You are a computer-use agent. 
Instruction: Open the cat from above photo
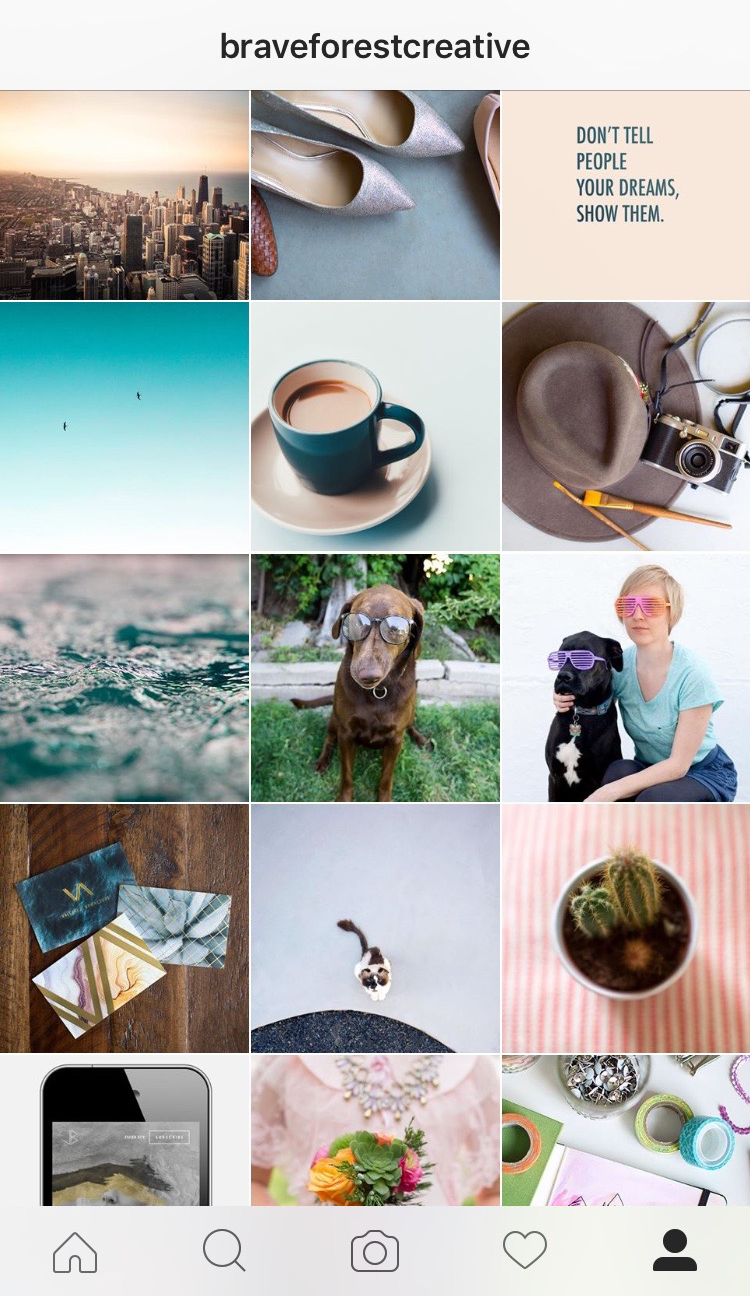(x=375, y=928)
